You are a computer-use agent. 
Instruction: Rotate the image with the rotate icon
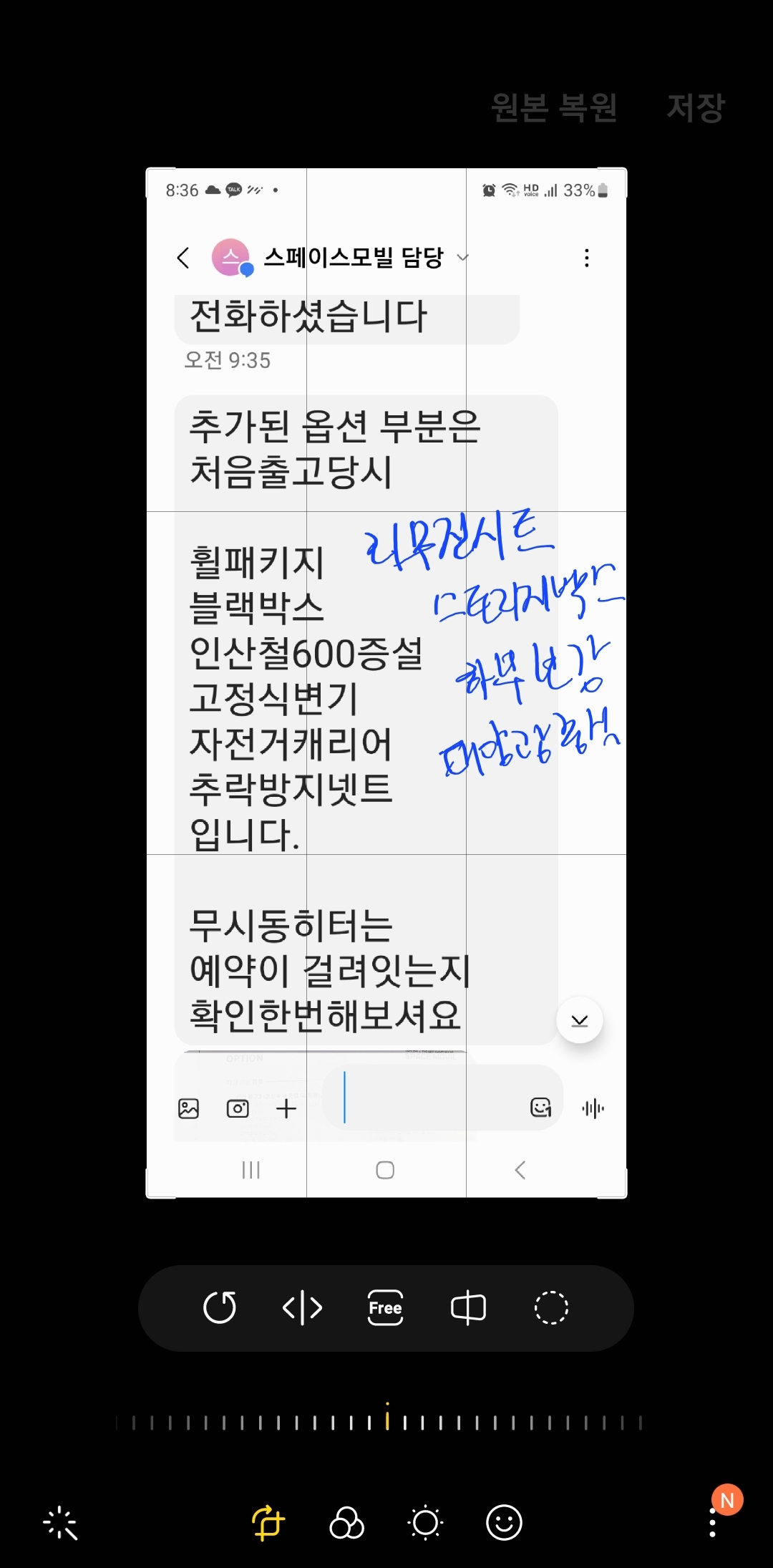coord(220,1307)
